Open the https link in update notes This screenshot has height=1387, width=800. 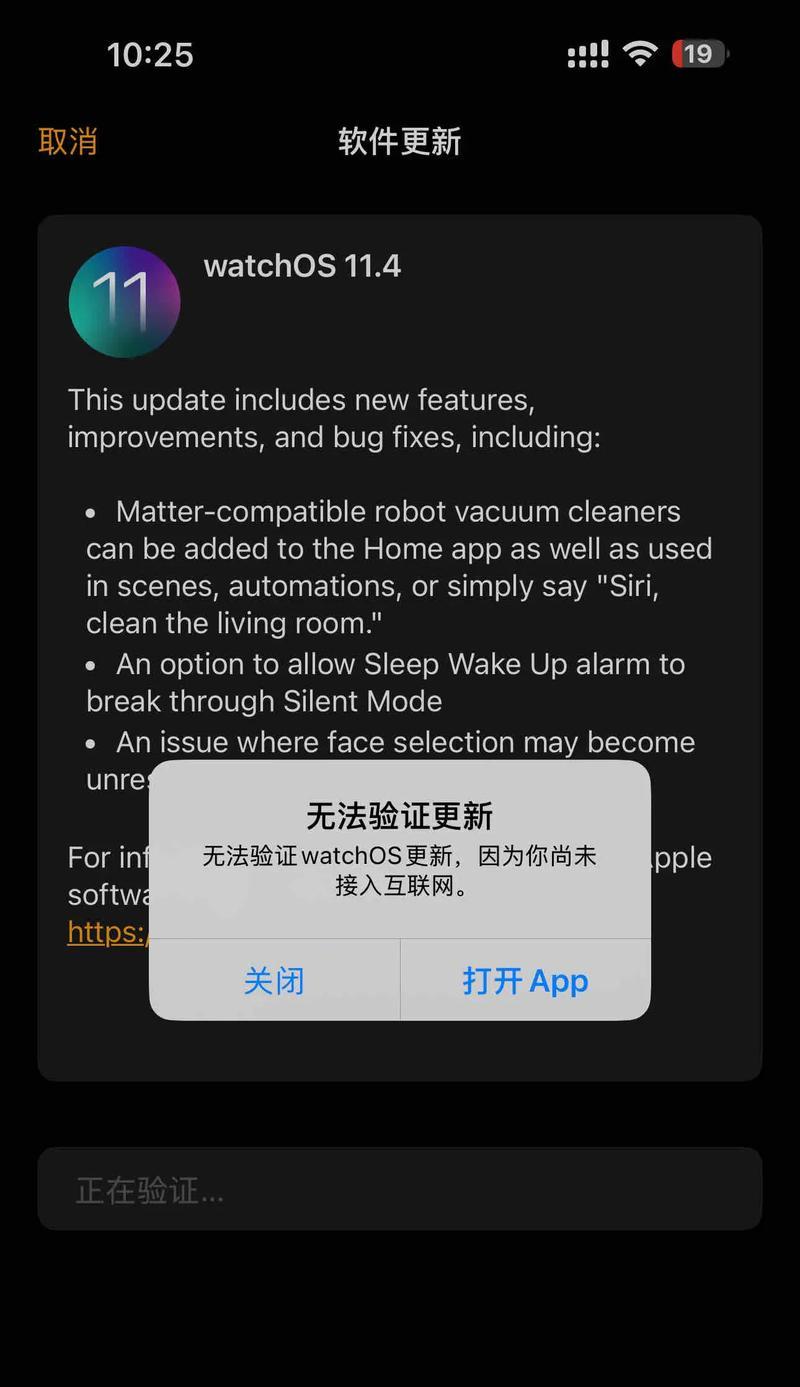107,932
